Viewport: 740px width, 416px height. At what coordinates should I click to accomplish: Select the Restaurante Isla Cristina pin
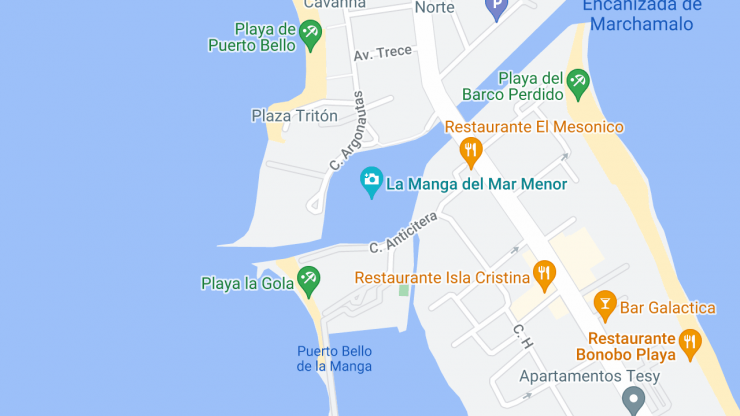pyautogui.click(x=544, y=274)
